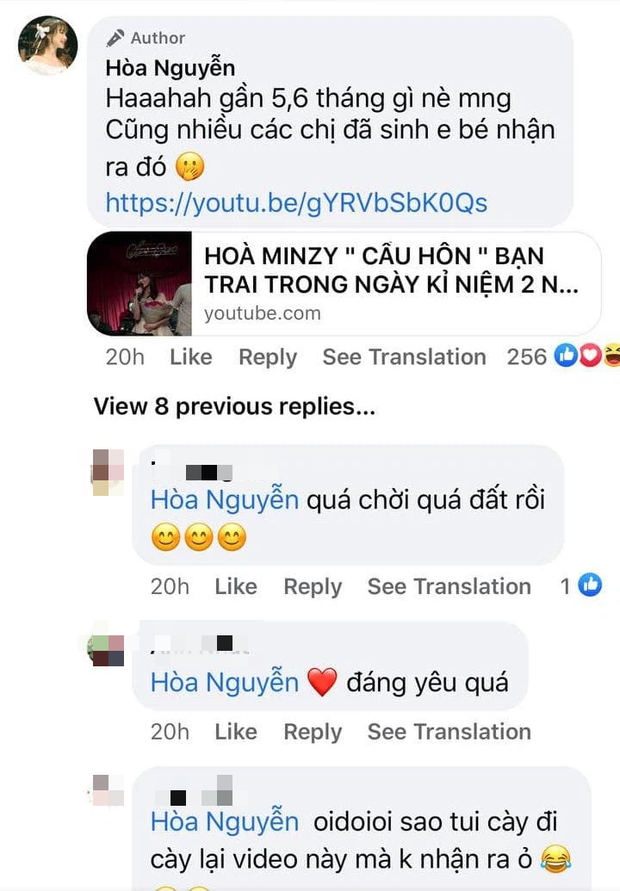The width and height of the screenshot is (620, 891).
Task: Open Hòa Nguyễn's profile picture
Action: [x=48, y=45]
